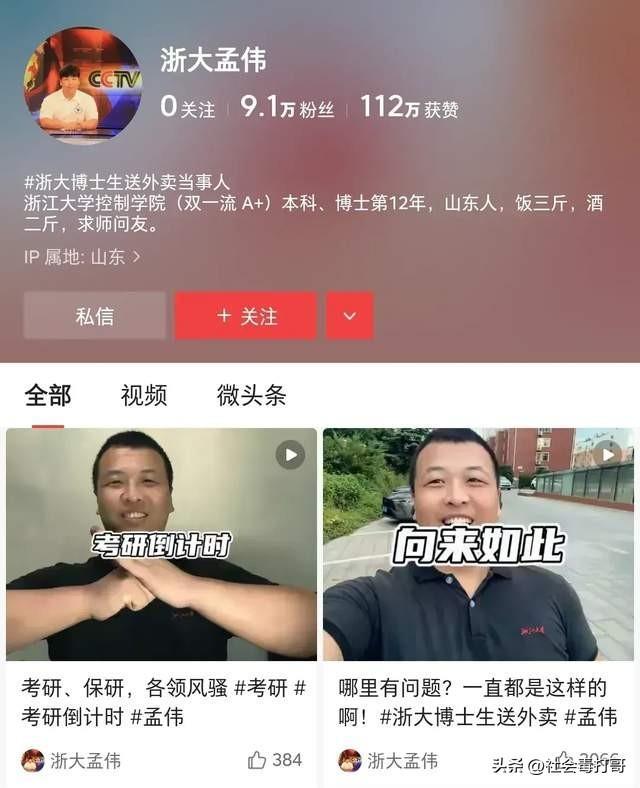Open the #浙大博士生送外卖当事人 hashtag
Screen dimensions: 640x788
(128, 183)
